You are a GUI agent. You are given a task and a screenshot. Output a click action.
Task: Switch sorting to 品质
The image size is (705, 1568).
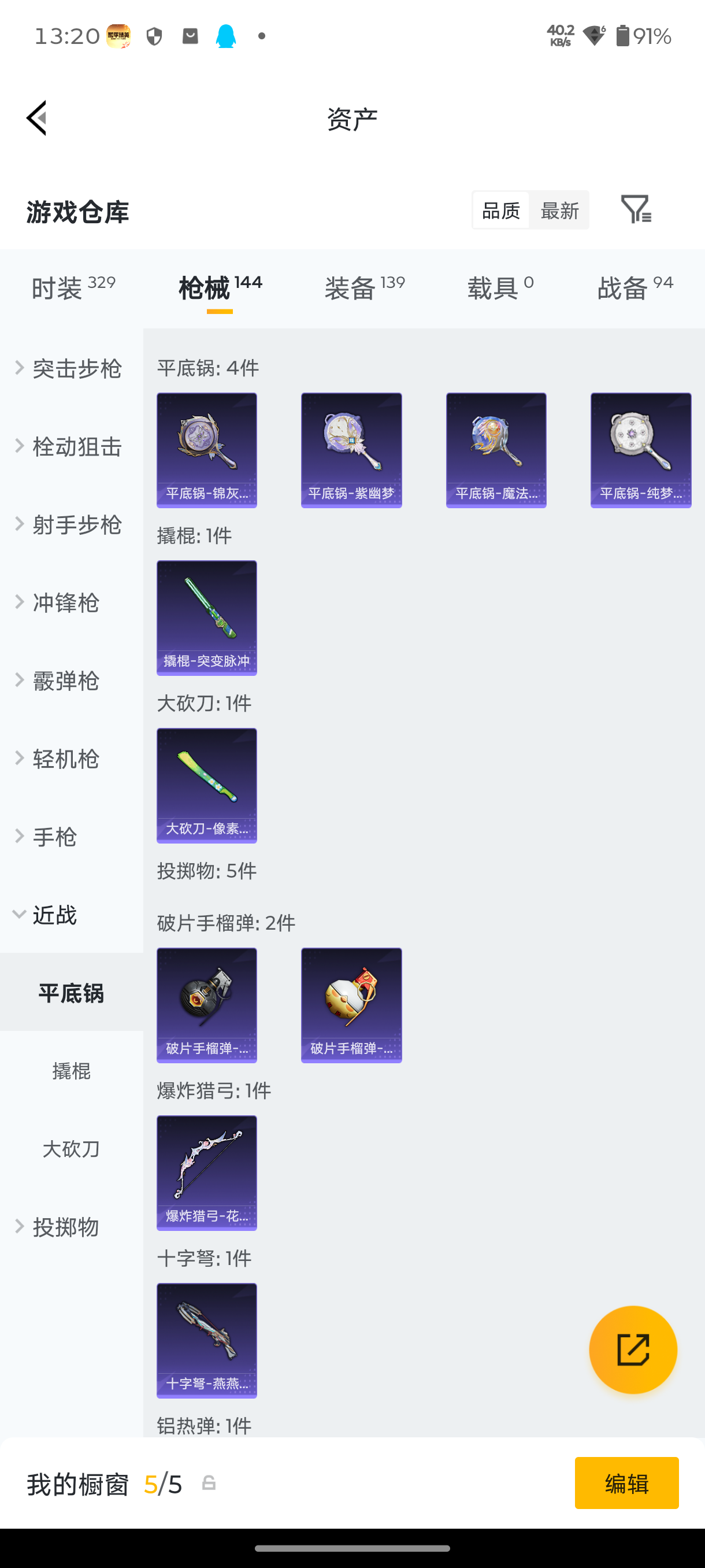(x=499, y=210)
